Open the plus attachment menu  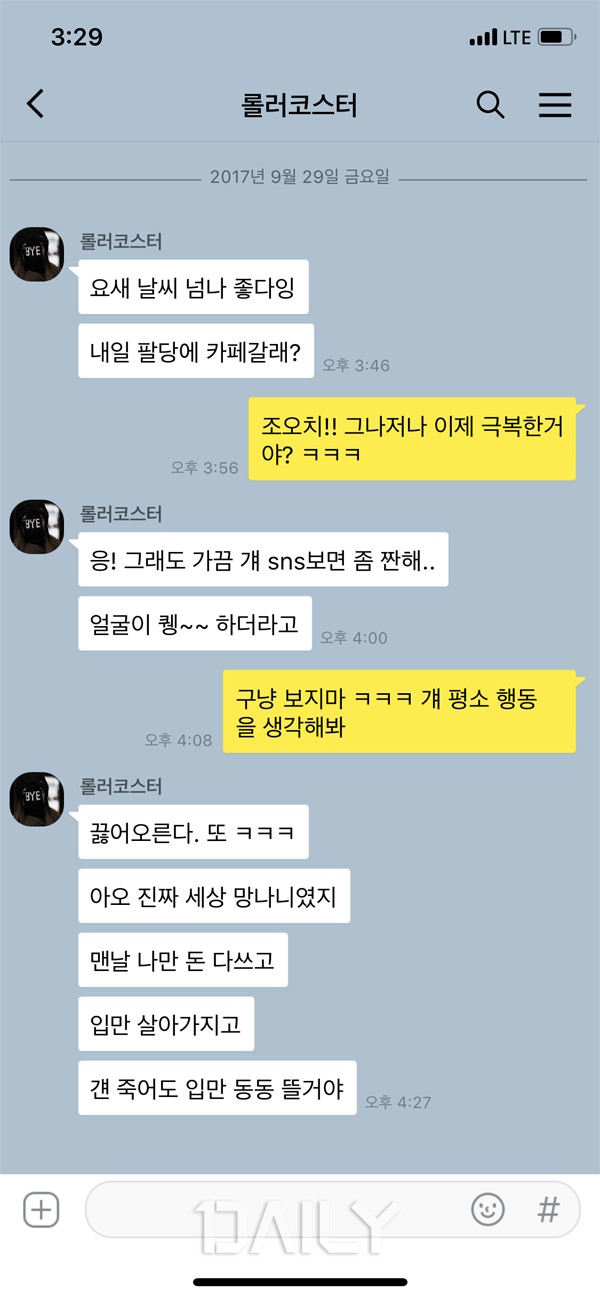tap(41, 1210)
